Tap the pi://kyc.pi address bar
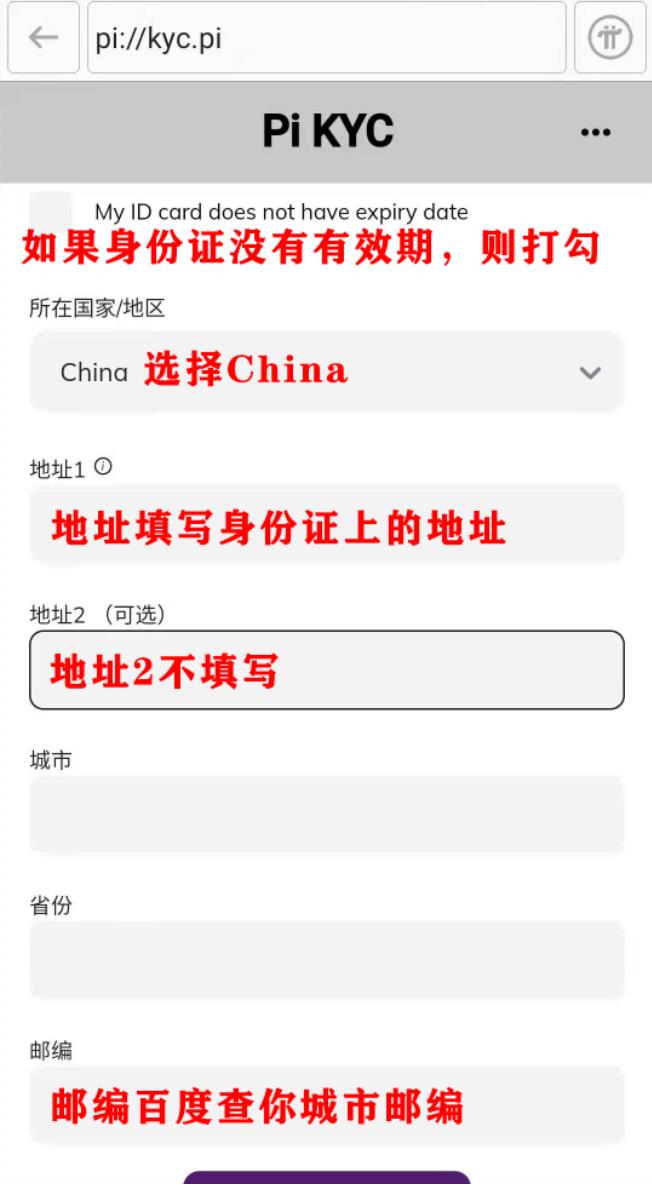652x1184 pixels. tap(326, 37)
